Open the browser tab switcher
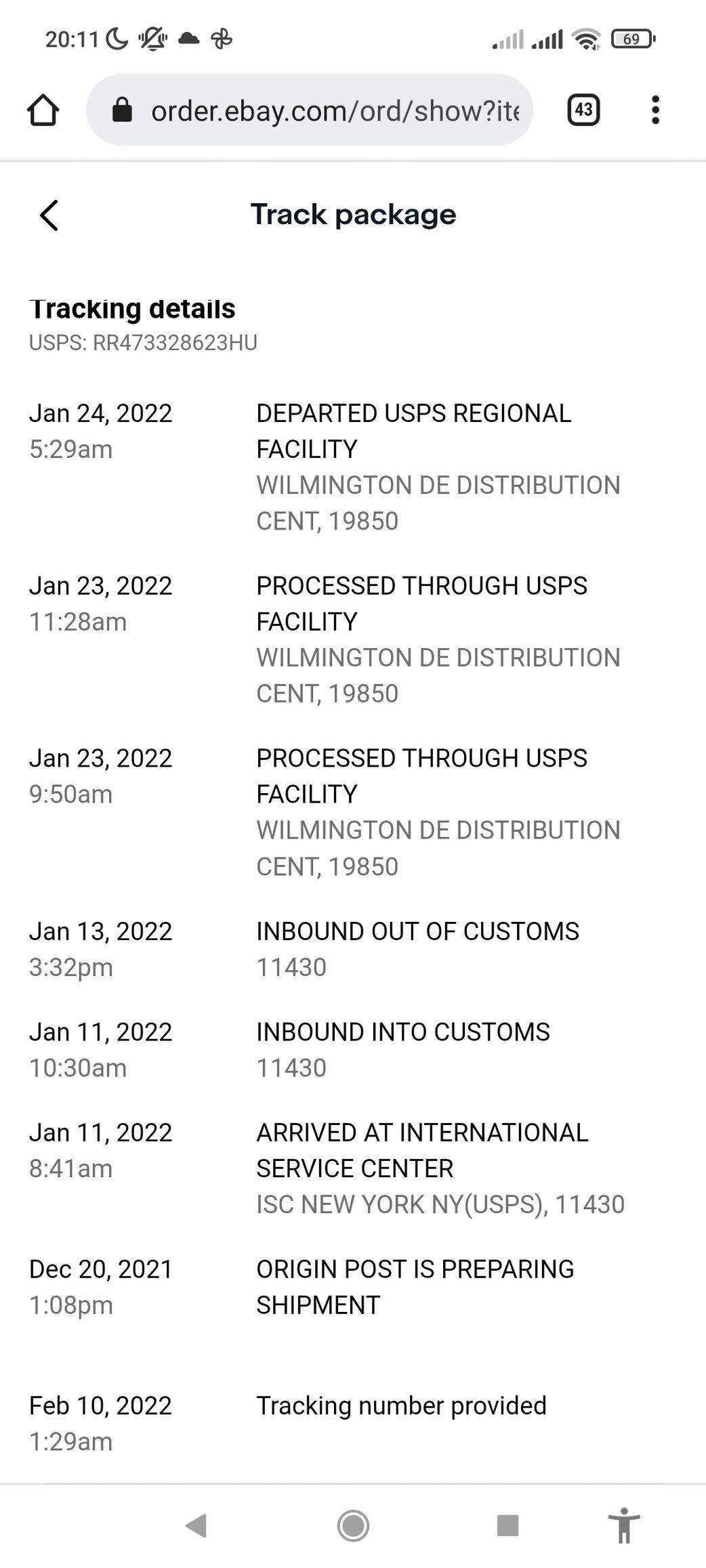The height and width of the screenshot is (1568, 706). (x=583, y=110)
